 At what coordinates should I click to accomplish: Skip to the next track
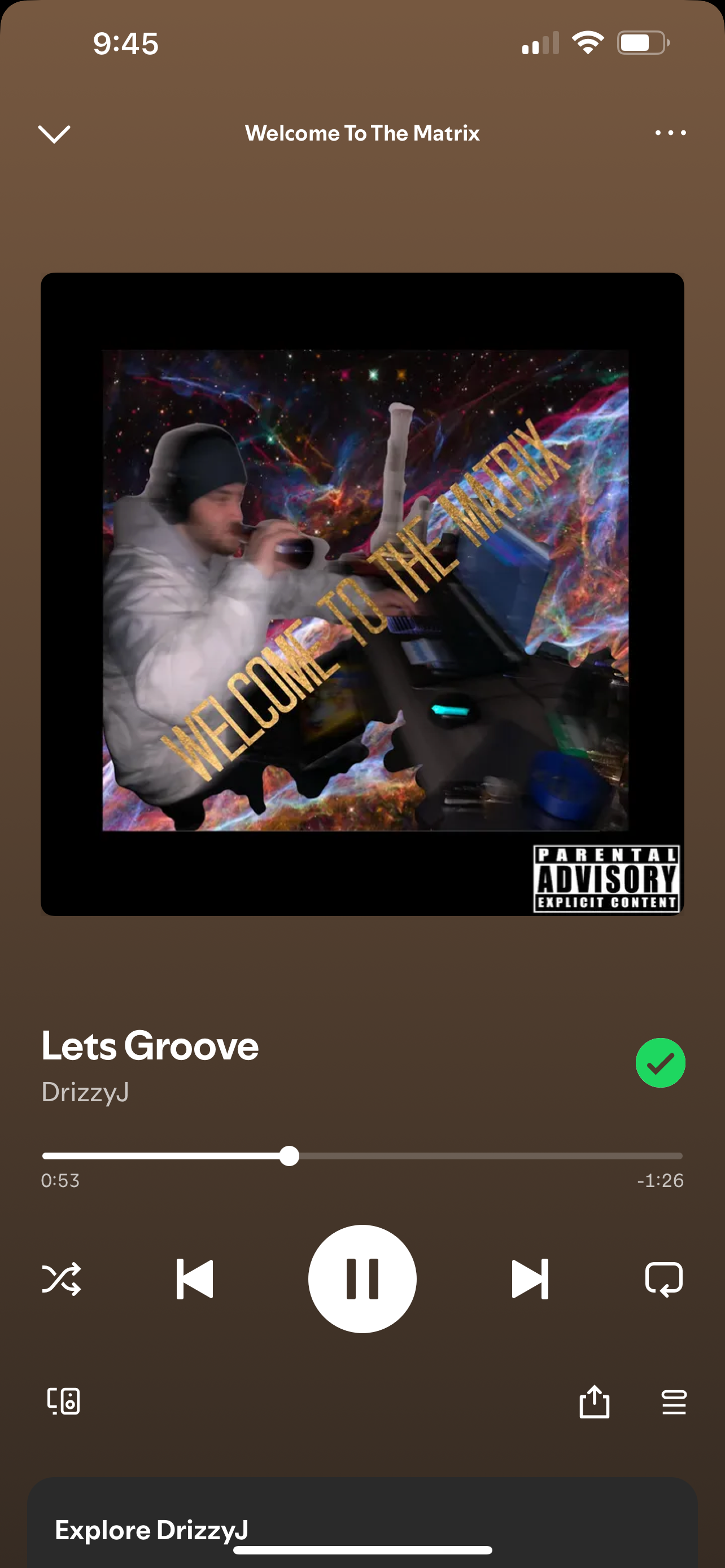(530, 1279)
